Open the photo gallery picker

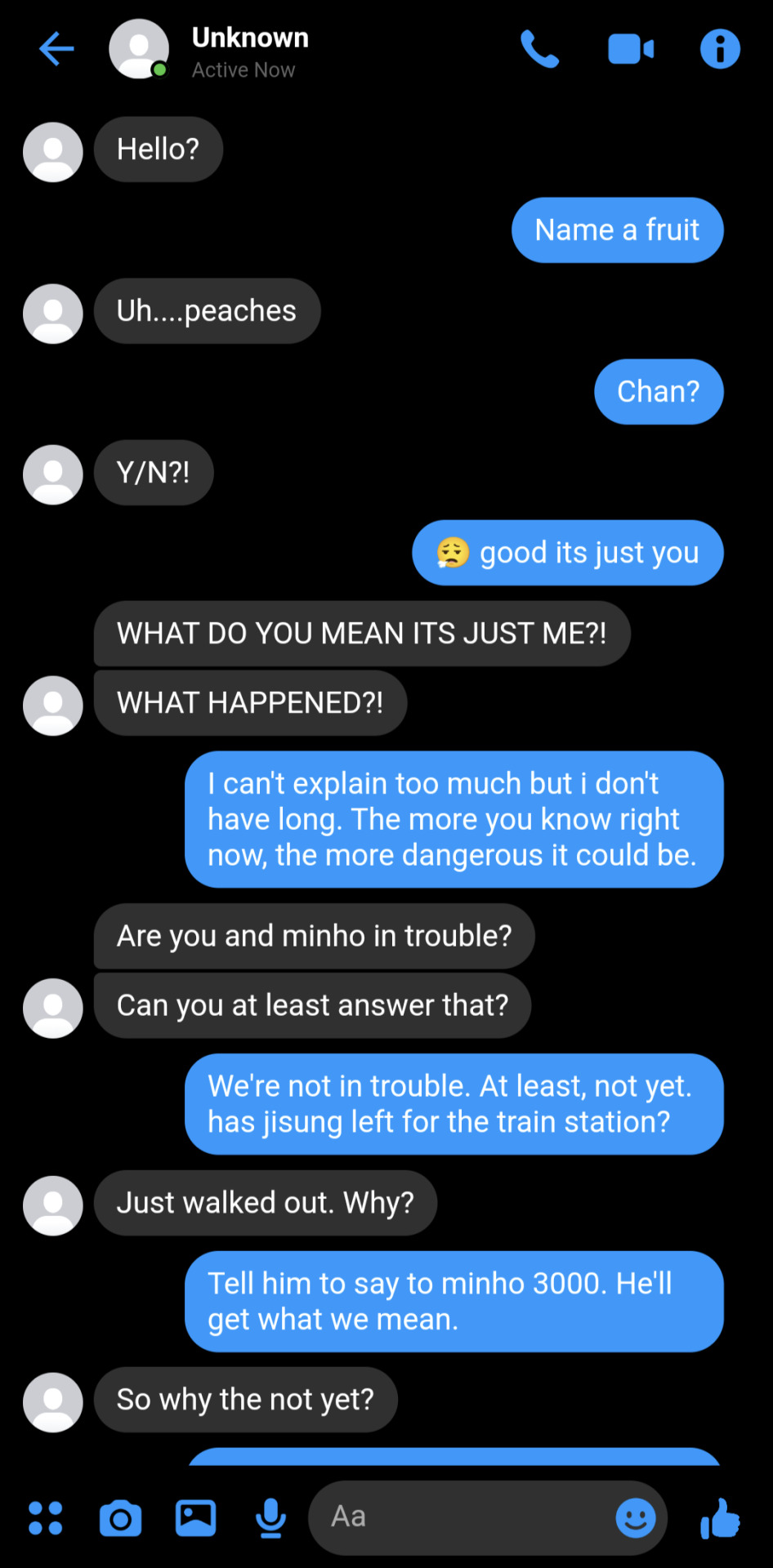pos(195,1518)
